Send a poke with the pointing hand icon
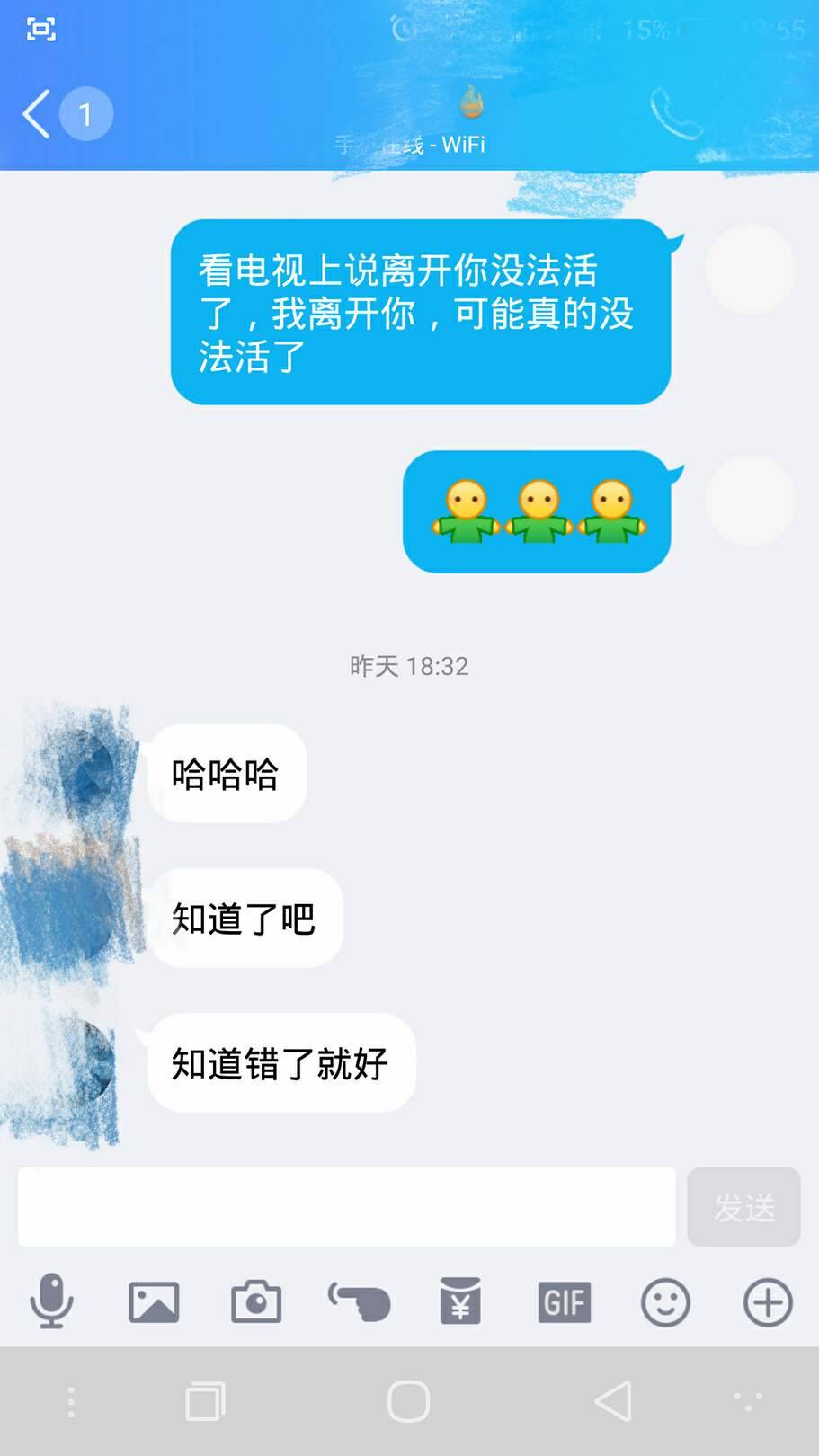819x1456 pixels. tap(359, 1301)
